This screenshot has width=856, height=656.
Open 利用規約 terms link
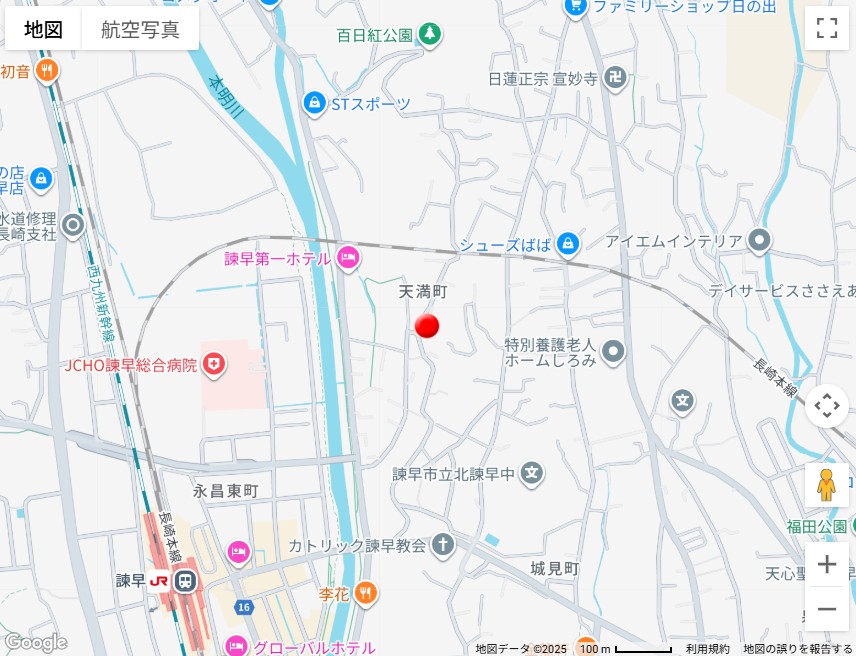click(x=708, y=649)
